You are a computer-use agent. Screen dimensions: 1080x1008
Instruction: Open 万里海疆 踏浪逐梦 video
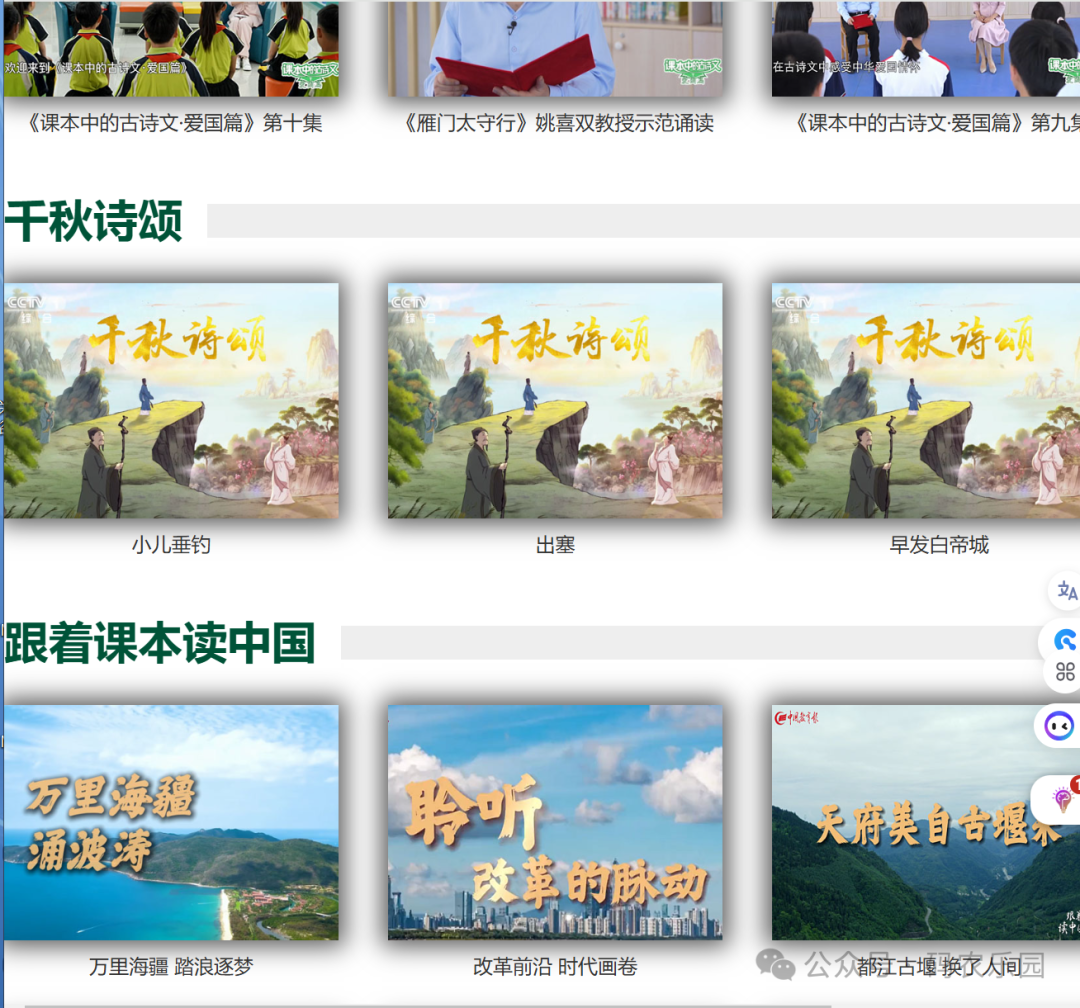pos(171,822)
